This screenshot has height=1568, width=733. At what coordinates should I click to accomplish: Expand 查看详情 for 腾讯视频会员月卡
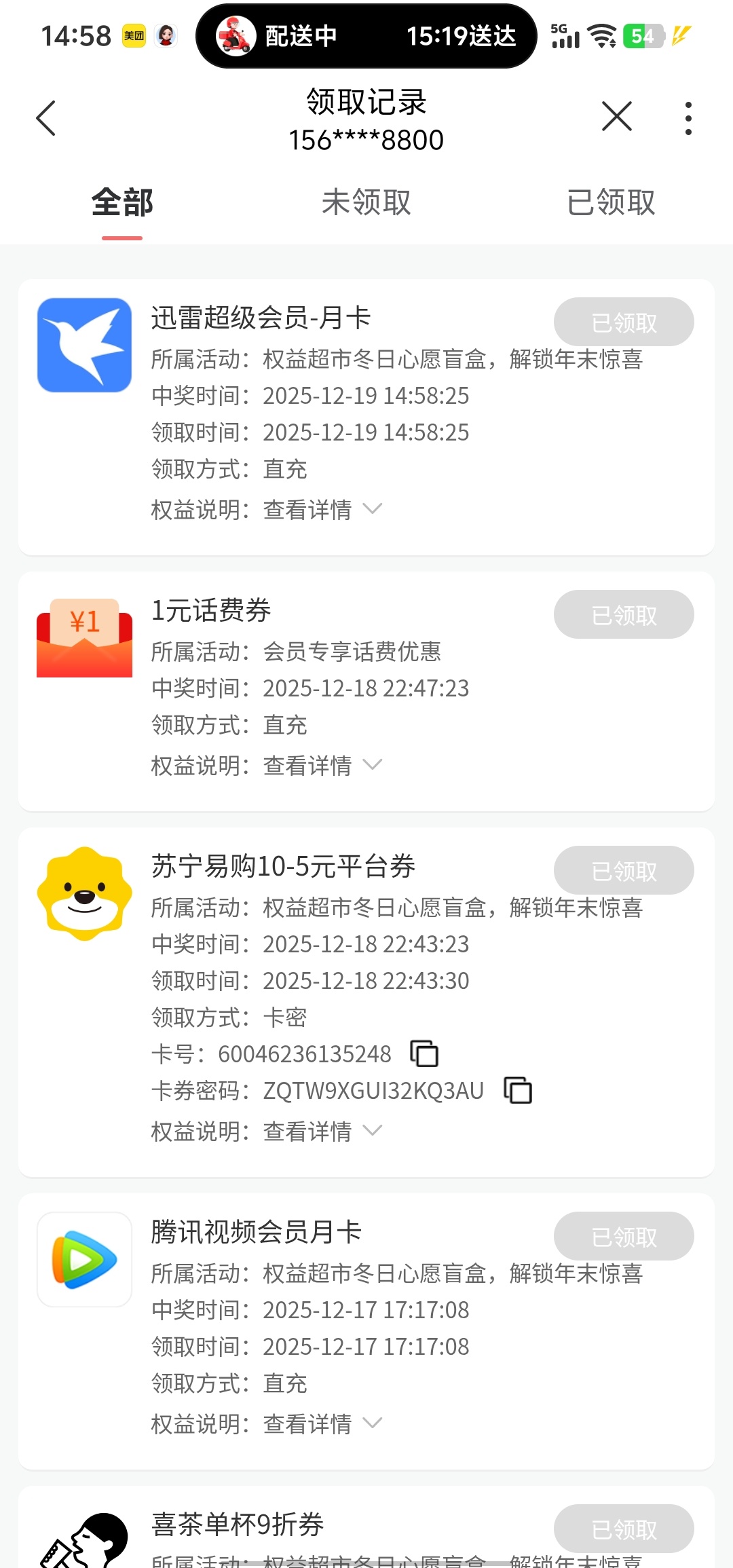(322, 1423)
